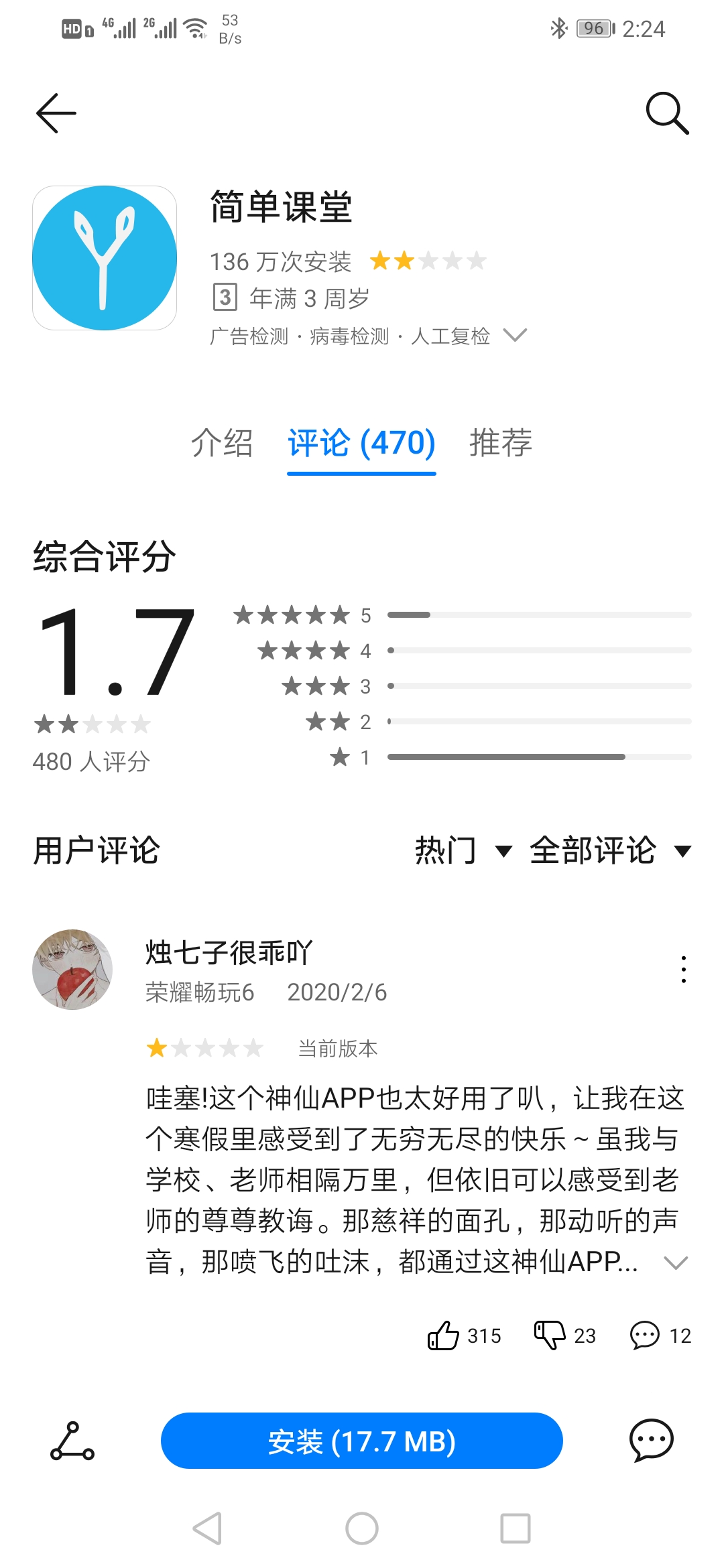View 烛七子很乖吖's profile avatar

pyautogui.click(x=72, y=969)
